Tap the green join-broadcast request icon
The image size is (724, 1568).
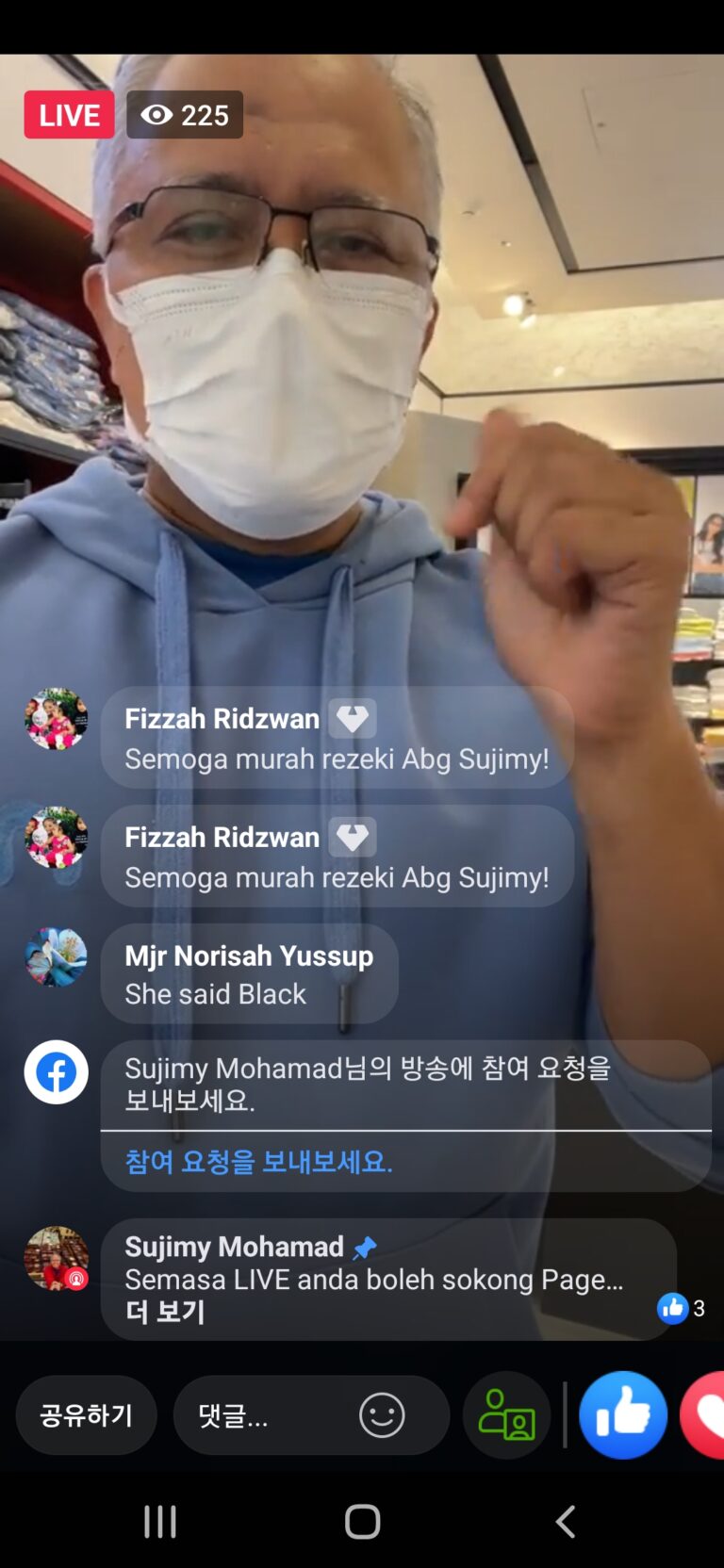(506, 1414)
